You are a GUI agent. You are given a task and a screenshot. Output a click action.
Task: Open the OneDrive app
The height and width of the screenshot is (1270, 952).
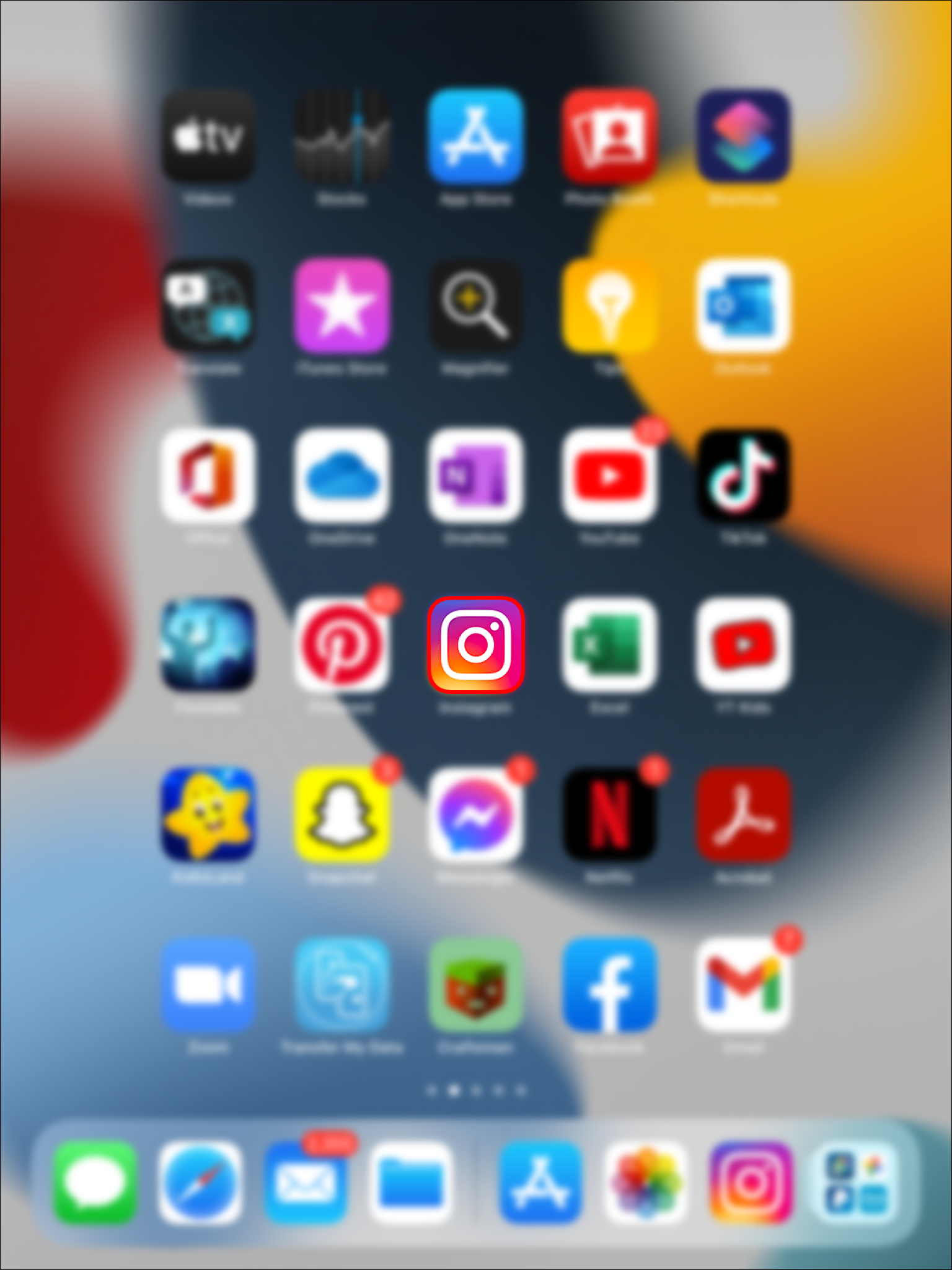(342, 476)
